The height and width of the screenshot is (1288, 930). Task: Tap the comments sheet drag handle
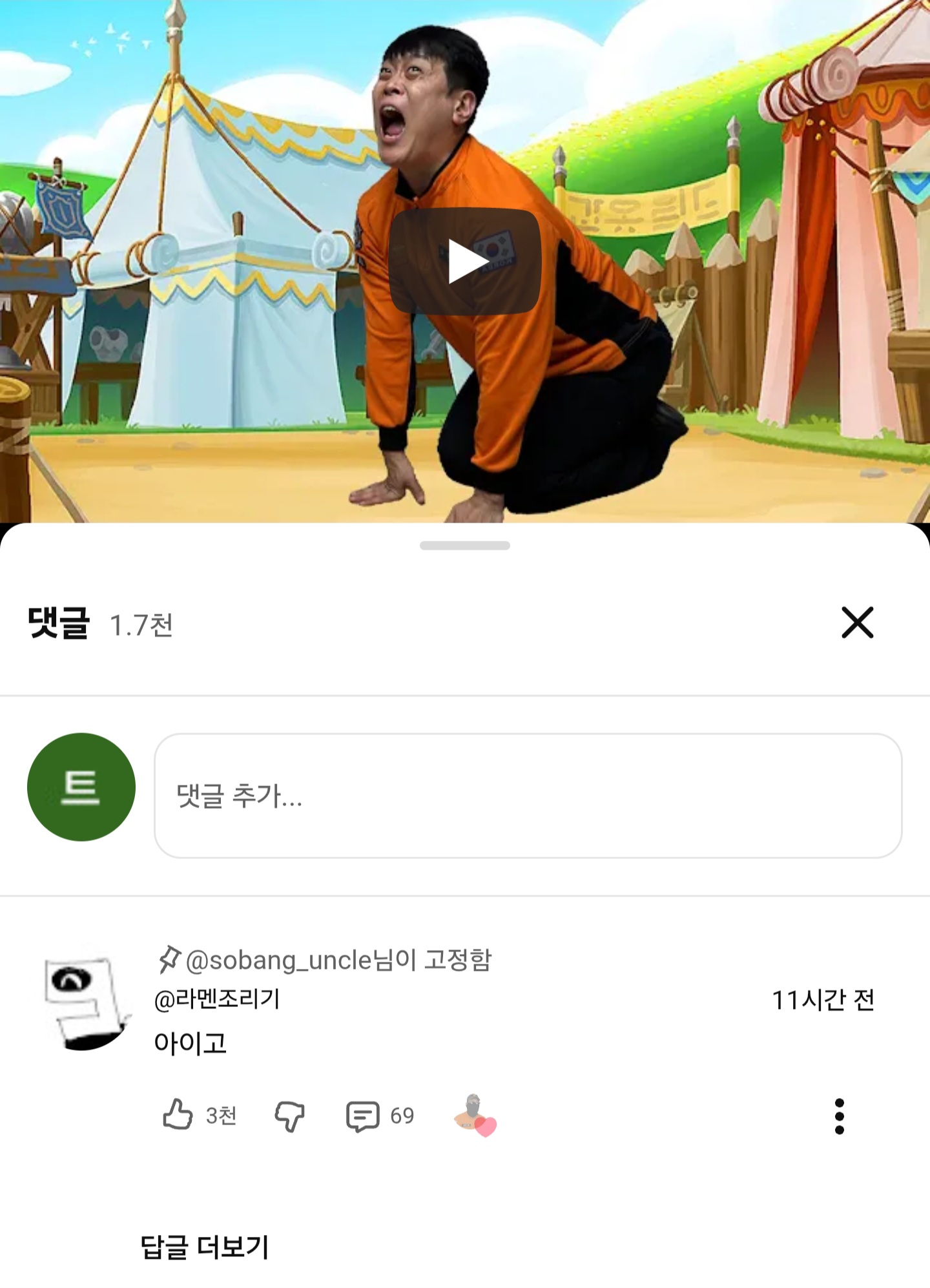[464, 545]
